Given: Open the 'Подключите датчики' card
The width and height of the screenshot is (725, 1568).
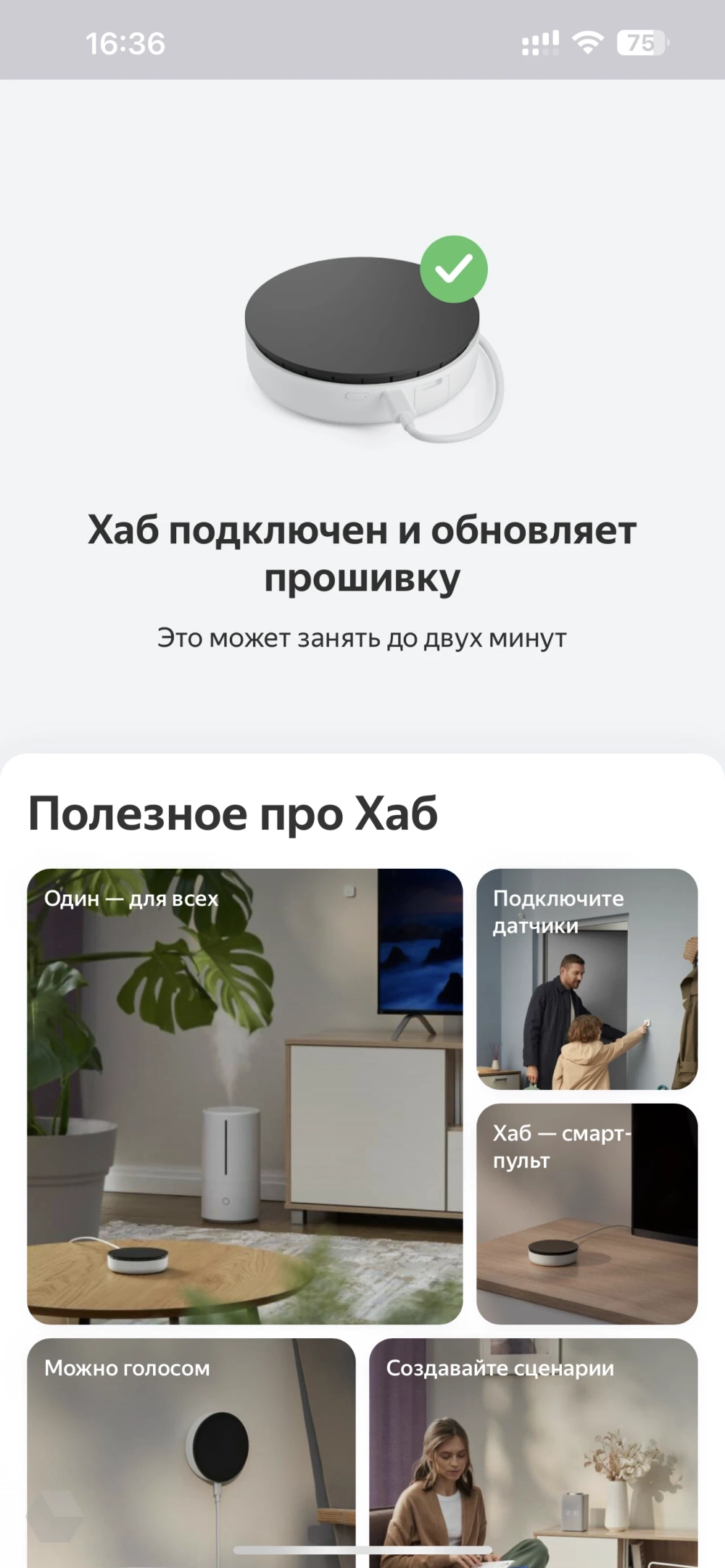Looking at the screenshot, I should tap(587, 978).
